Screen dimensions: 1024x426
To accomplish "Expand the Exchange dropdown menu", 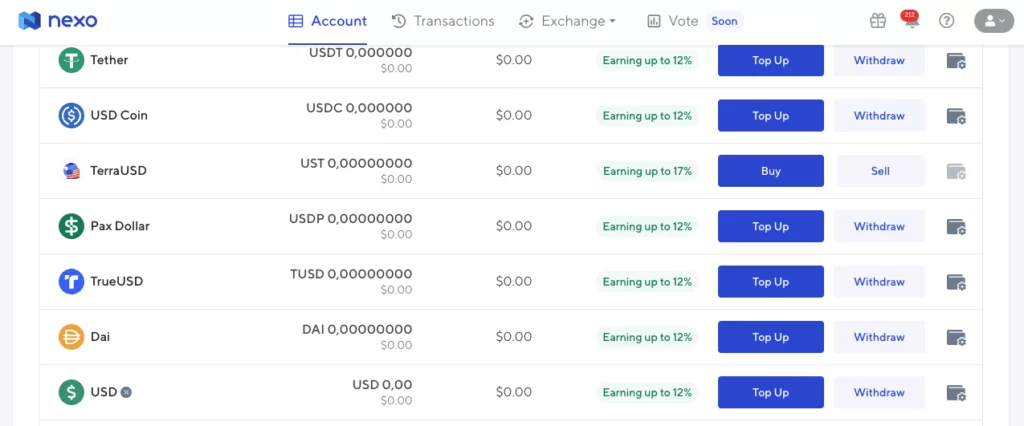I will [x=567, y=21].
